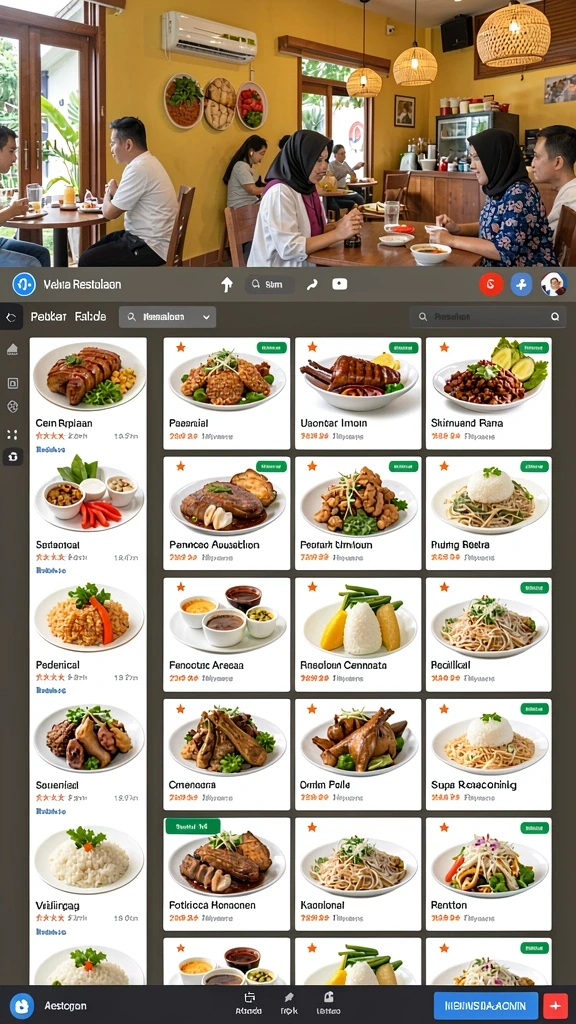Image resolution: width=576 pixels, height=1024 pixels.
Task: Tap the red circular icon in top bar
Action: [490, 284]
